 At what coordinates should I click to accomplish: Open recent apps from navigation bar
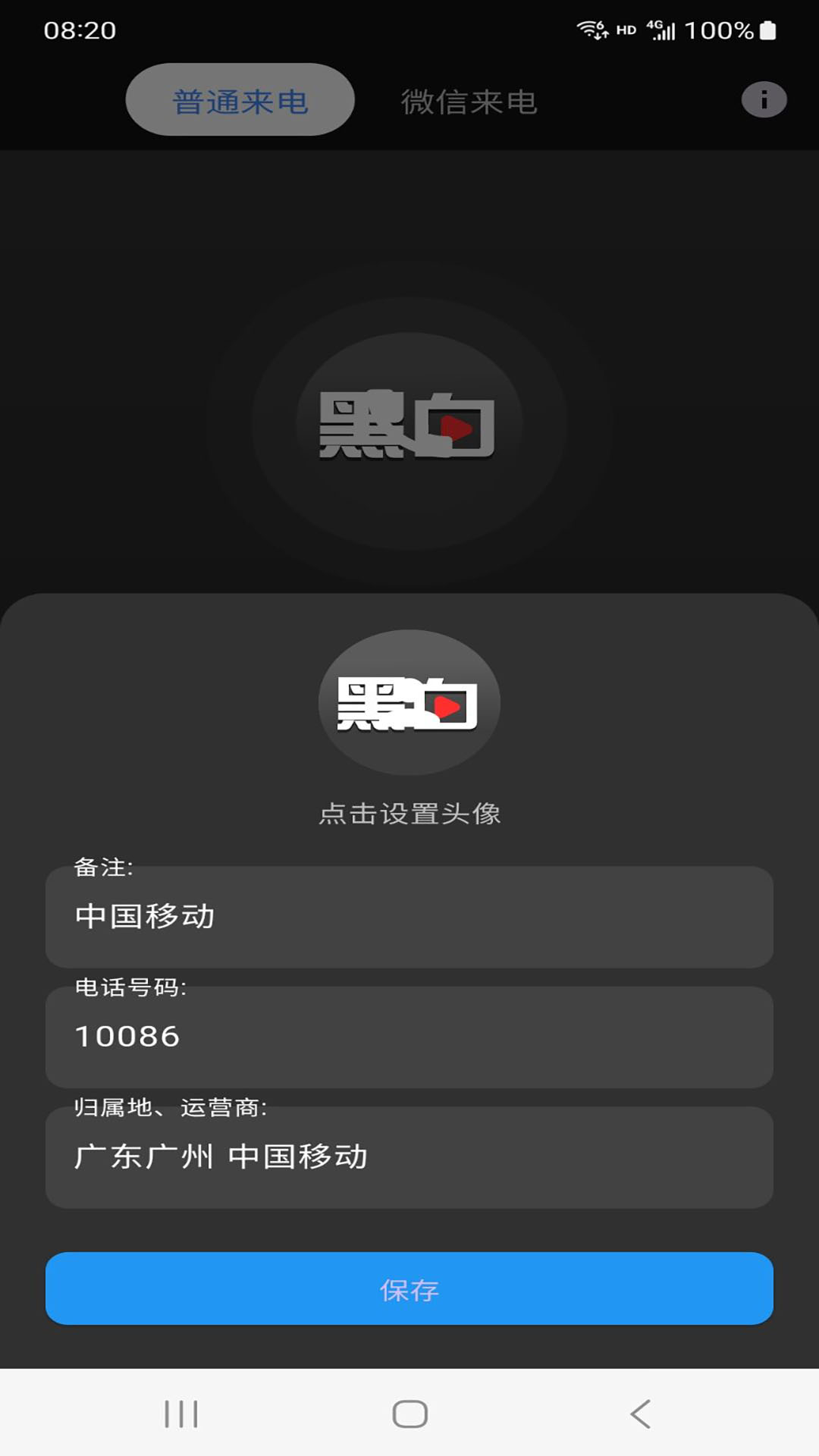181,1414
